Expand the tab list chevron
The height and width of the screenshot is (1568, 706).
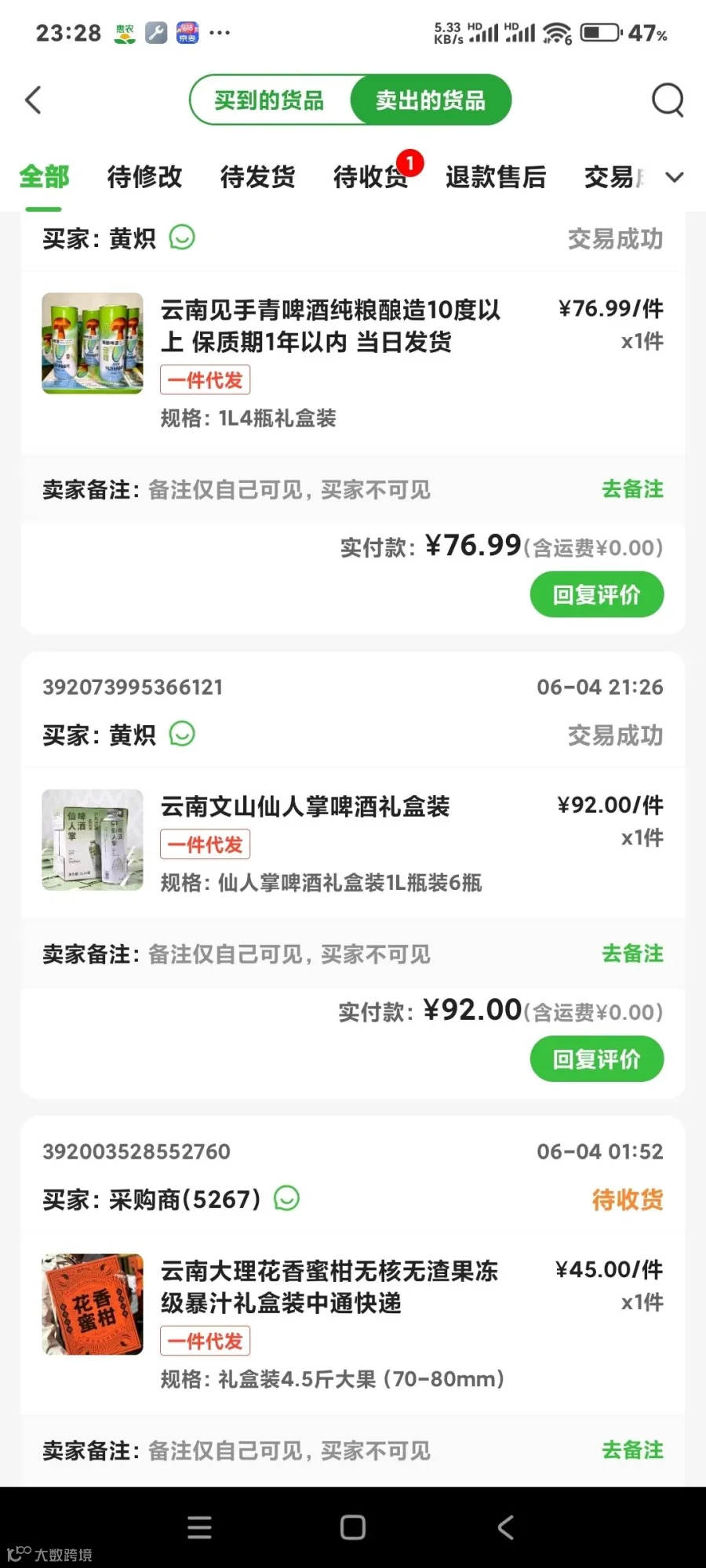click(x=675, y=177)
